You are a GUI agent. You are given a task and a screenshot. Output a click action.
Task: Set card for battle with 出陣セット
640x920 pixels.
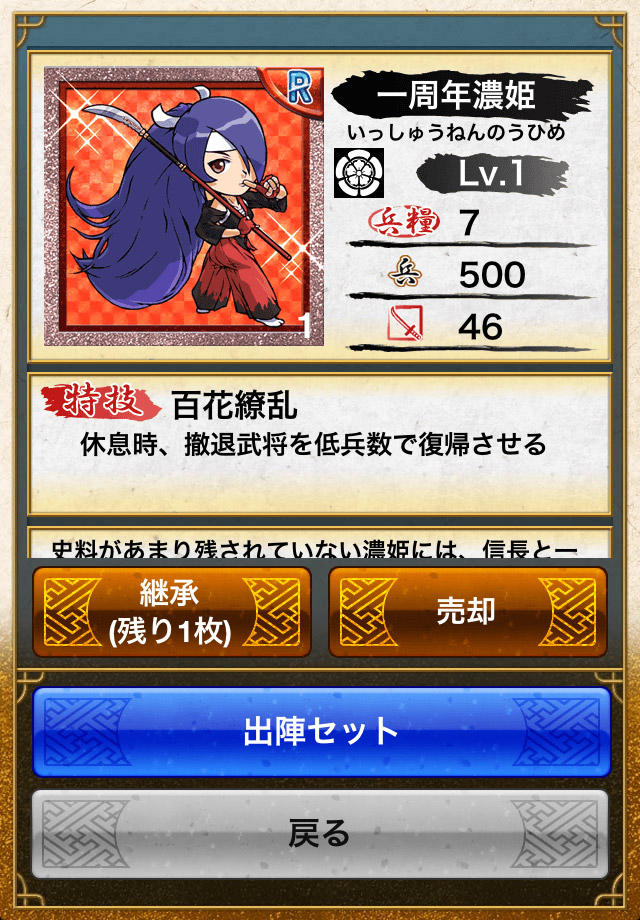coord(320,731)
